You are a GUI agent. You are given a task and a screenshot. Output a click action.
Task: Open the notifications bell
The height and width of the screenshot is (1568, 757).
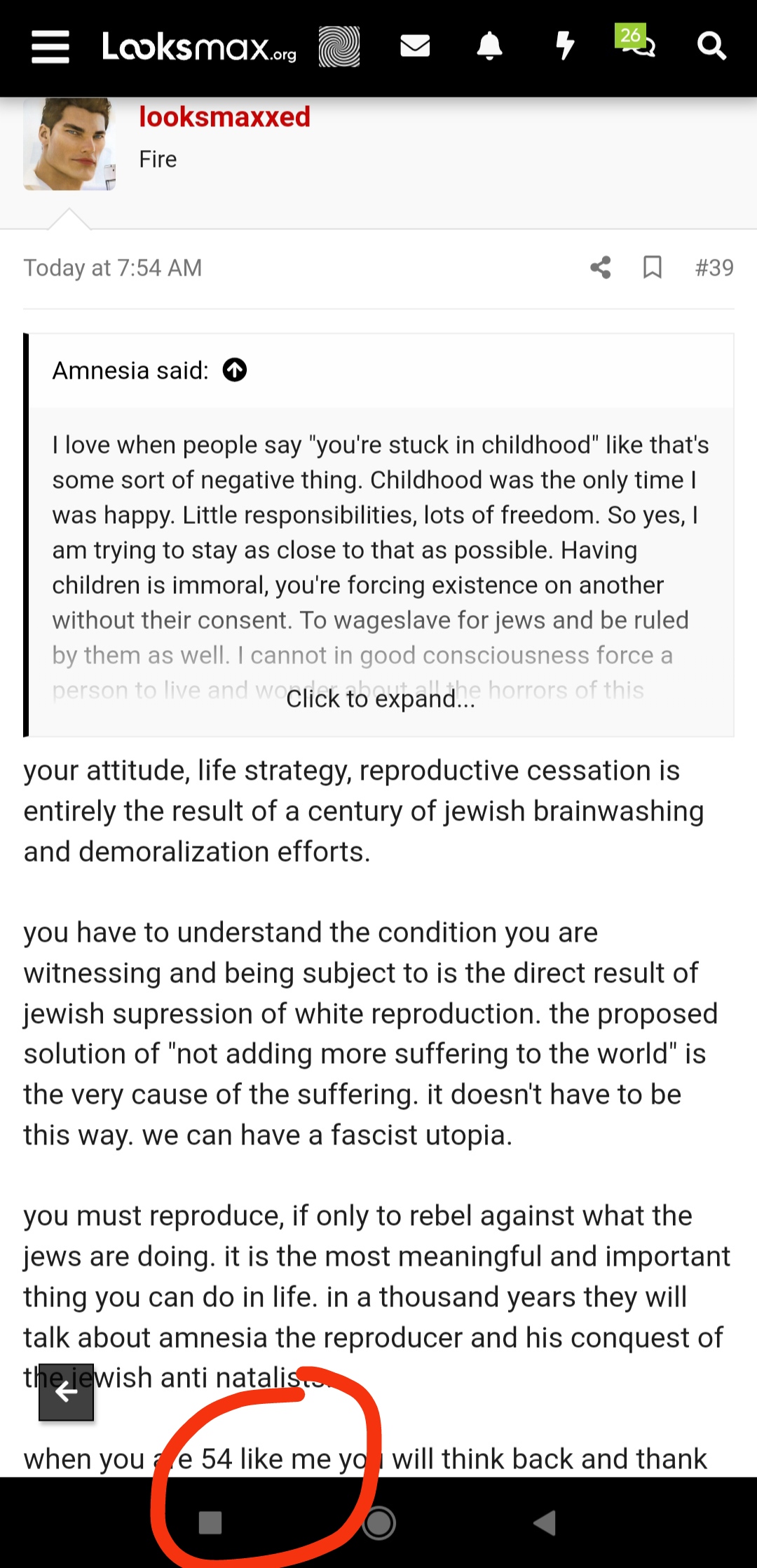(x=490, y=47)
